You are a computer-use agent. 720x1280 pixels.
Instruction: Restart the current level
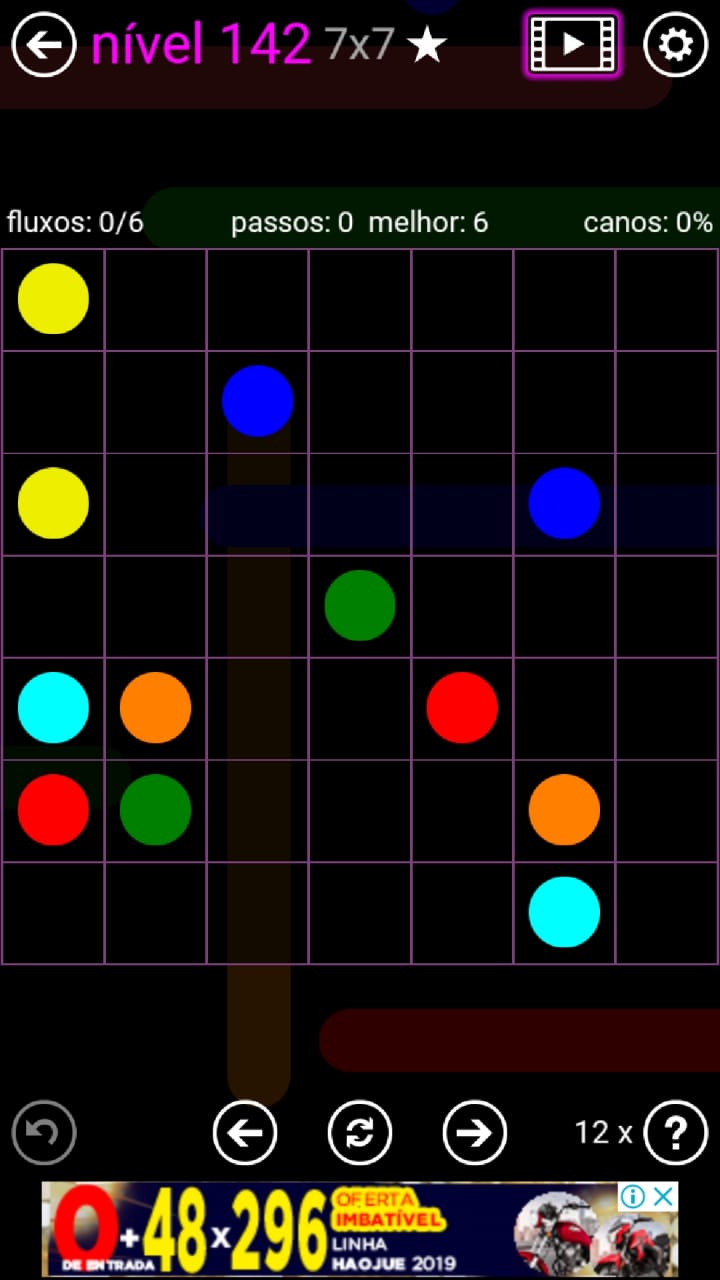click(x=360, y=1132)
